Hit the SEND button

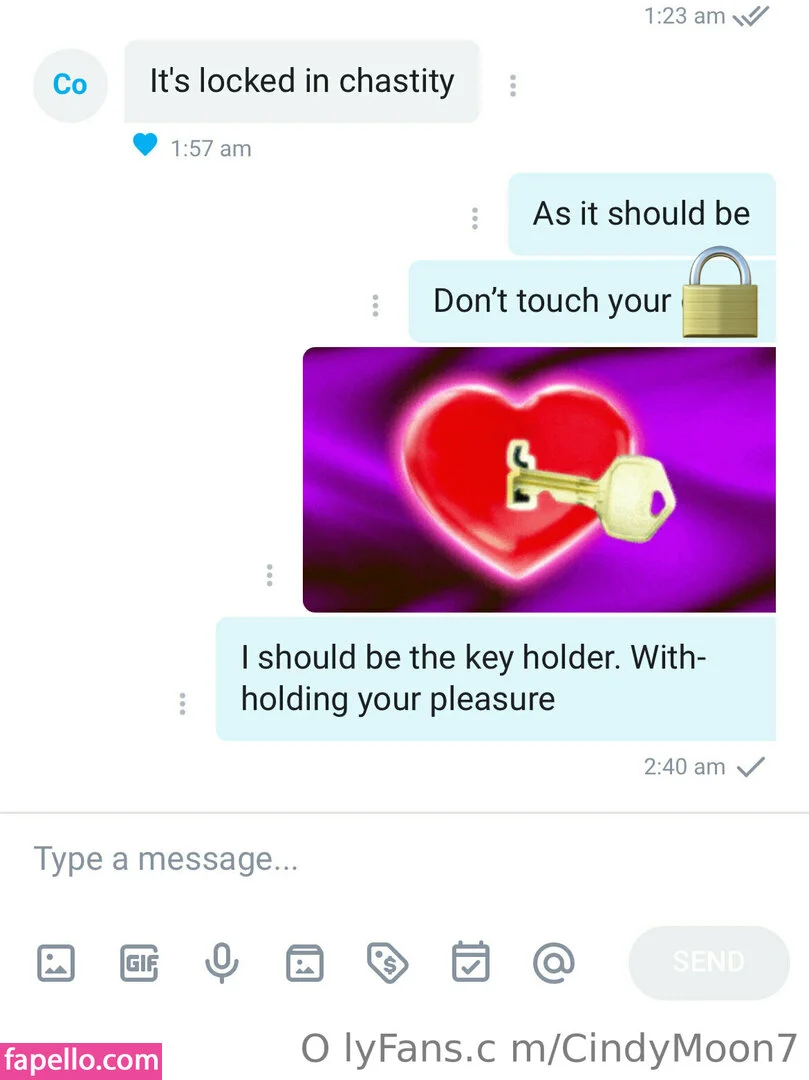click(708, 962)
